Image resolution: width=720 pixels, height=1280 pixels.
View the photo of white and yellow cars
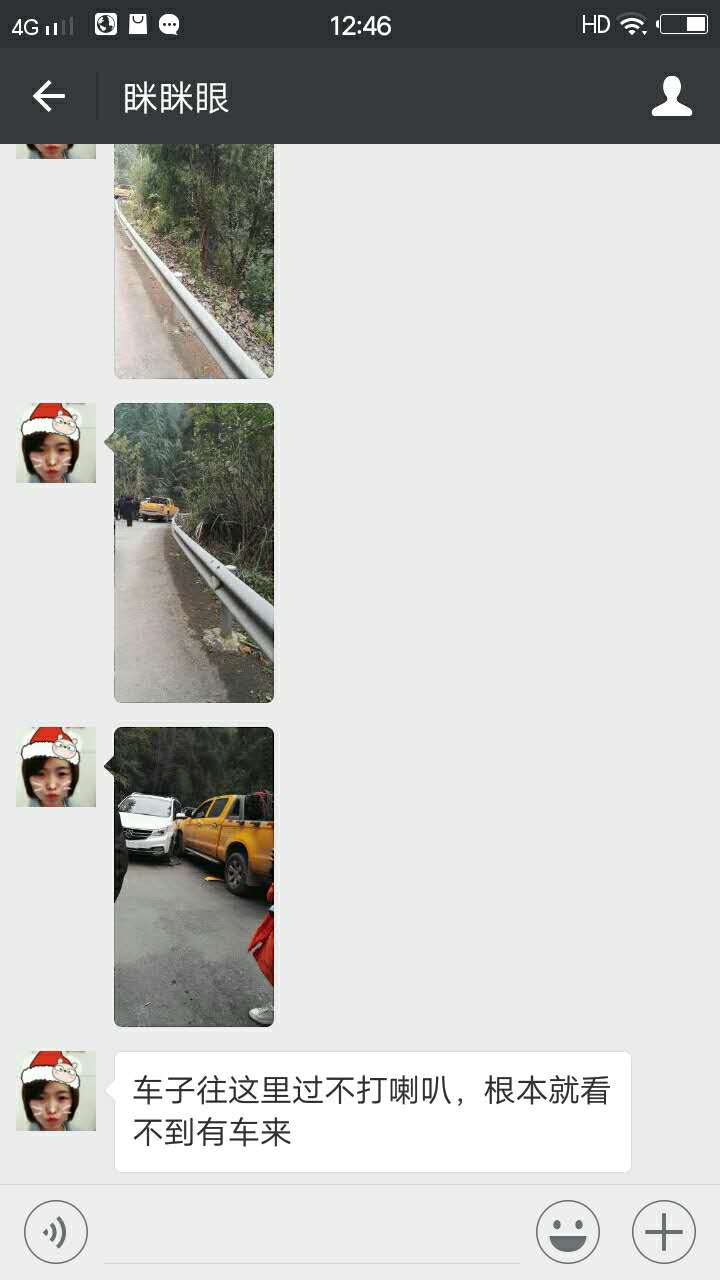[194, 876]
